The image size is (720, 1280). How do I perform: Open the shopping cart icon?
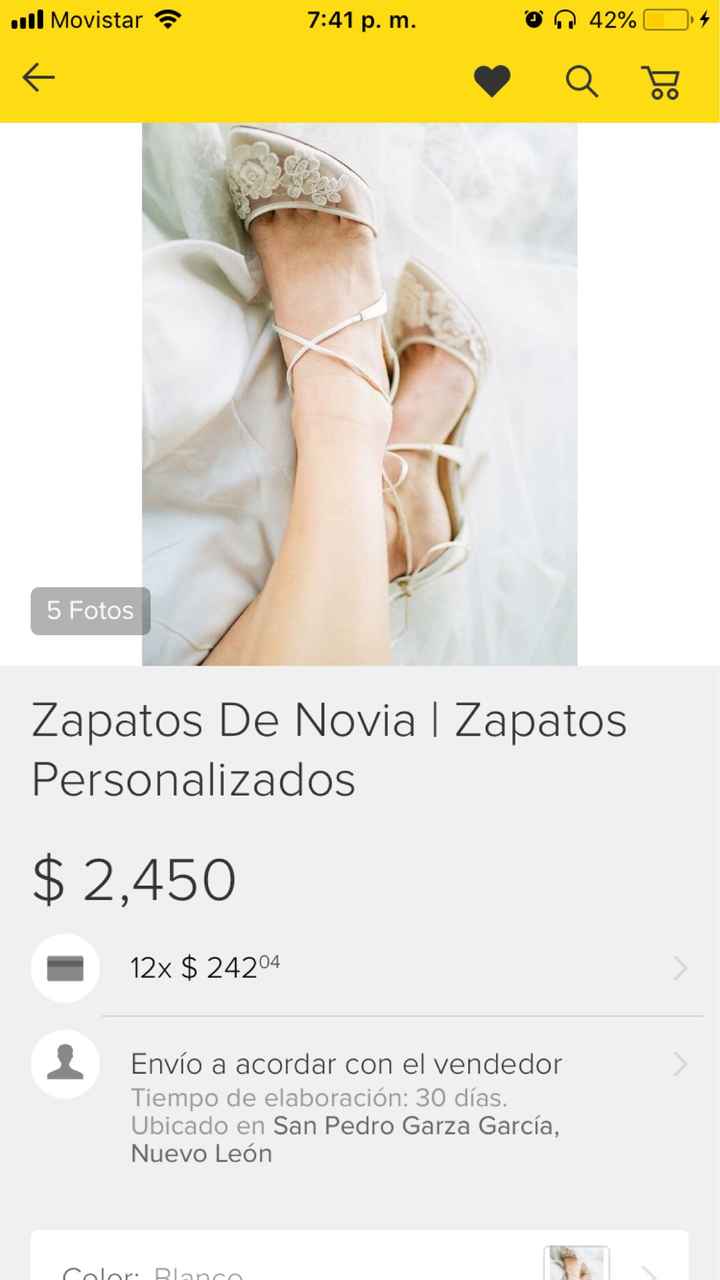663,82
